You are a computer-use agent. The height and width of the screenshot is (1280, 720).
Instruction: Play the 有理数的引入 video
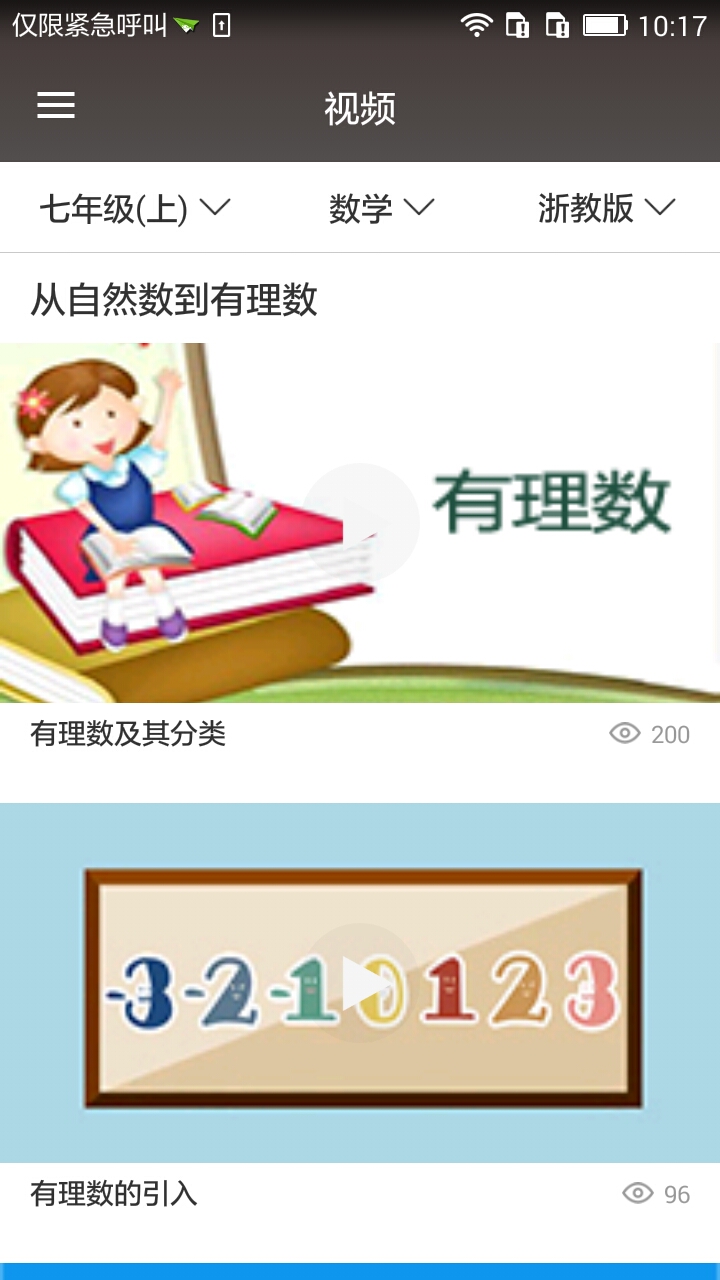click(360, 982)
